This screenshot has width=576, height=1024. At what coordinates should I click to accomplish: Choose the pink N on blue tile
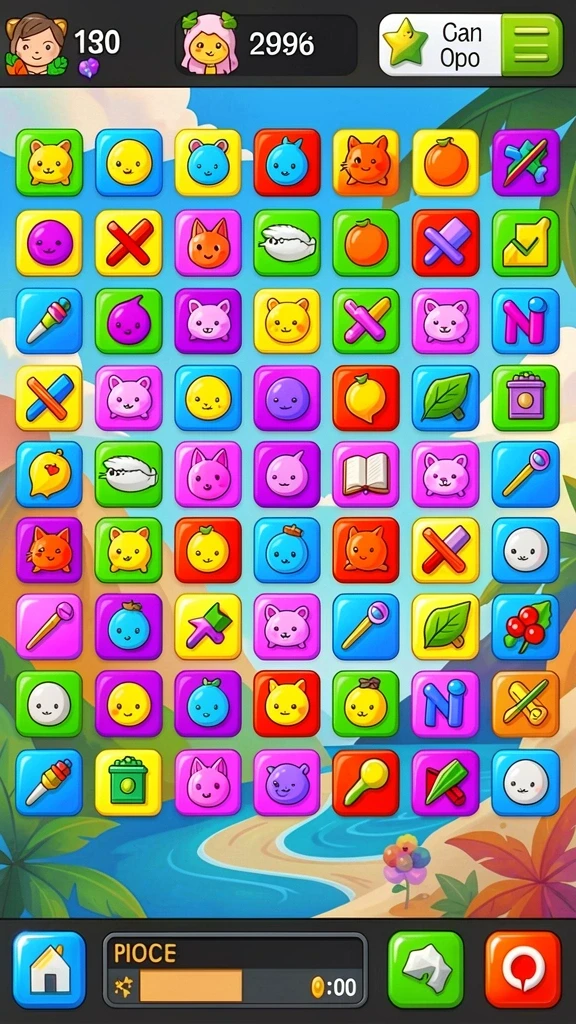526,321
